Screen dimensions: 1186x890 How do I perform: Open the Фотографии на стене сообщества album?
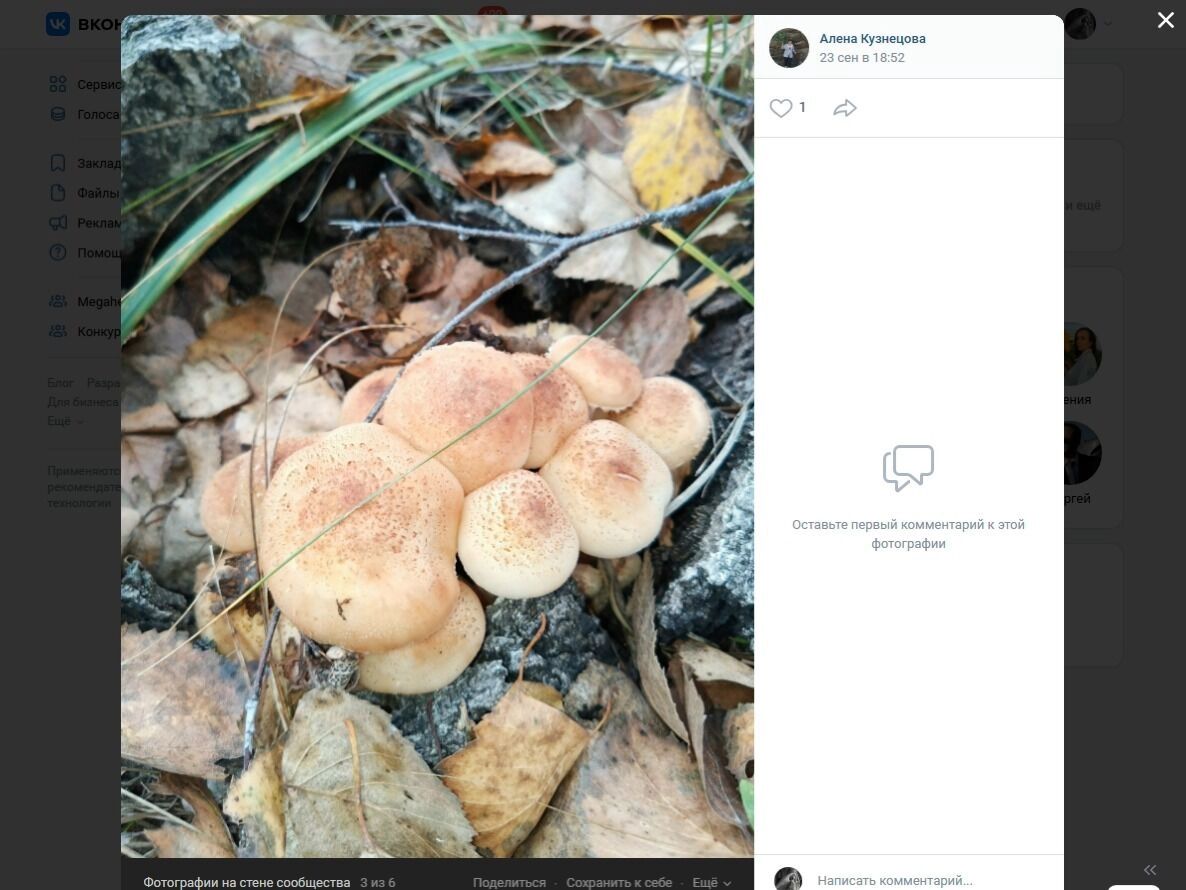(246, 882)
